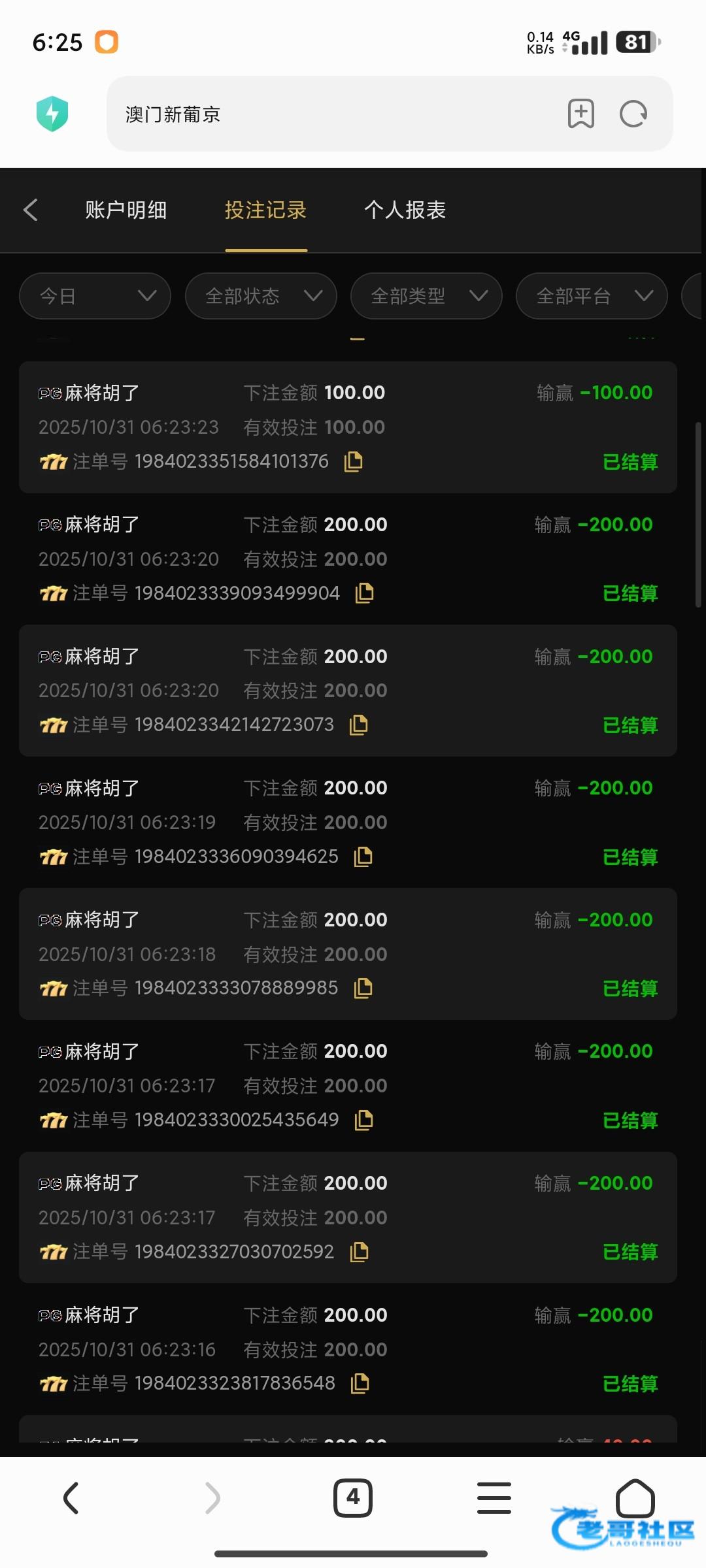This screenshot has width=706, height=1568.
Task: Add the page to bookmarks
Action: [x=580, y=114]
